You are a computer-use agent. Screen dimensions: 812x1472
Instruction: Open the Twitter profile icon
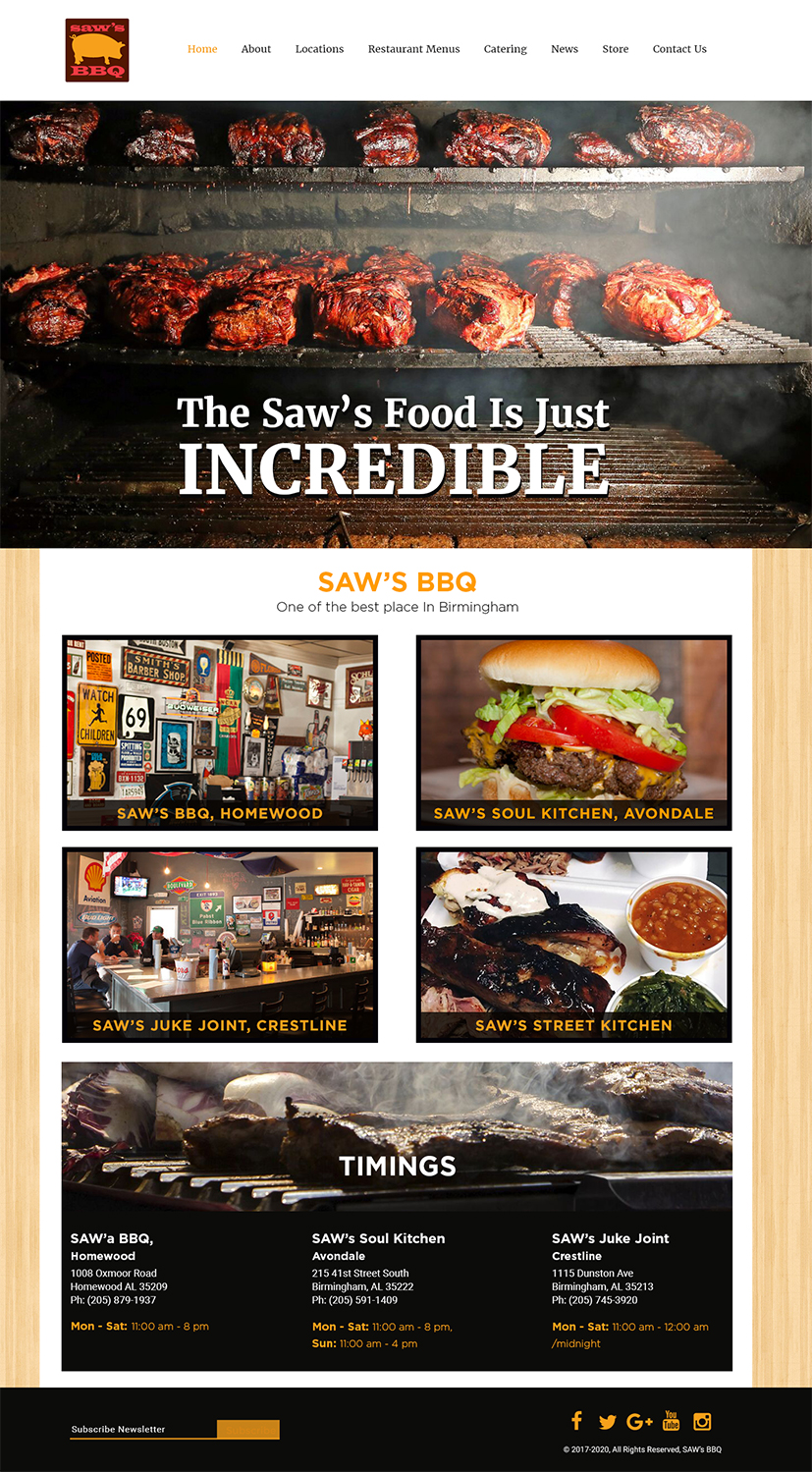click(607, 1422)
